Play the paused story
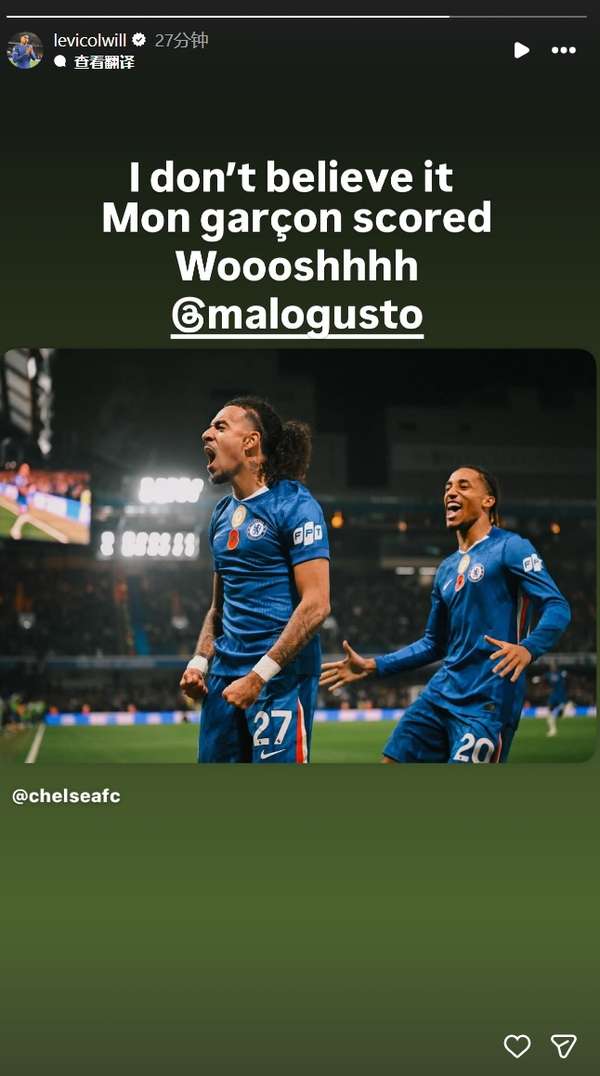600x1076 pixels. (x=521, y=50)
